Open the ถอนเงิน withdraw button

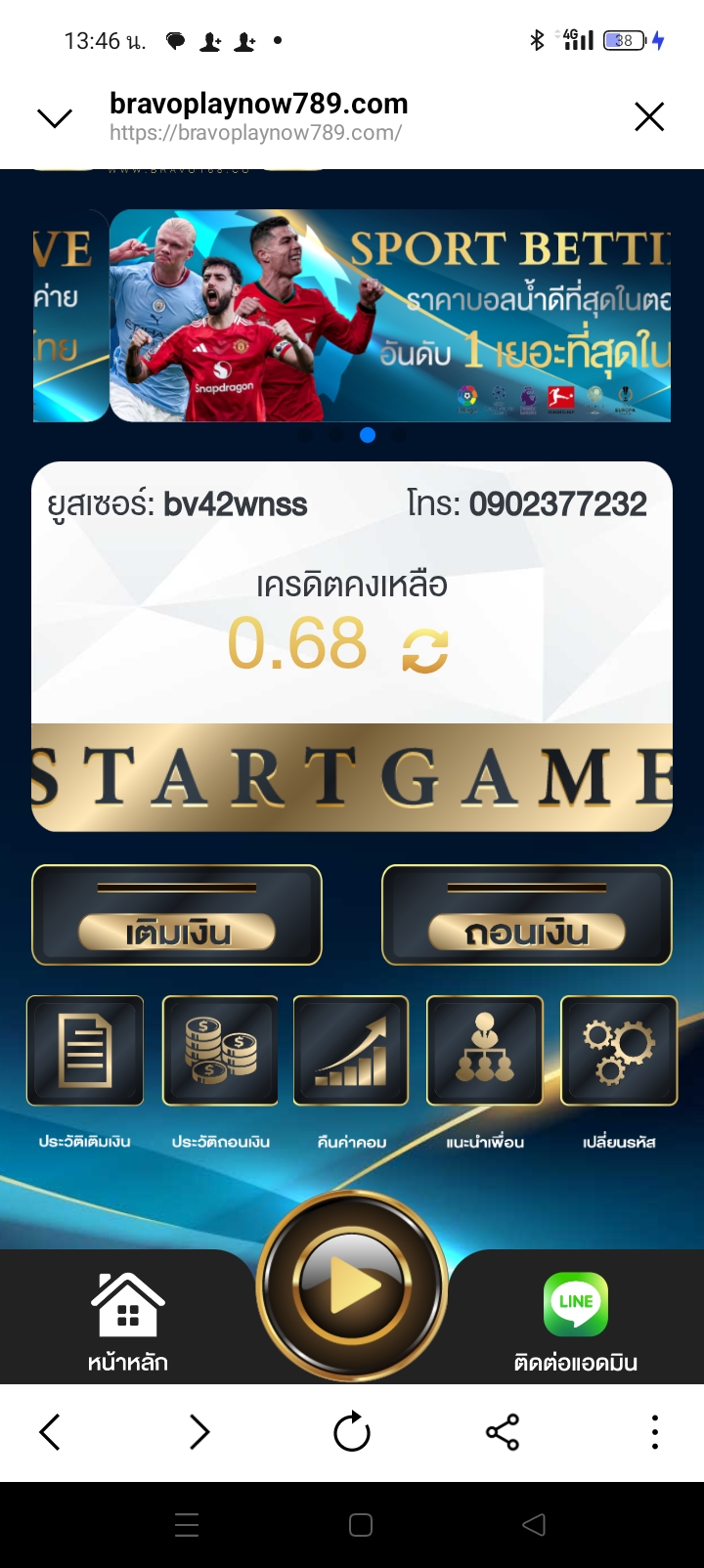pyautogui.click(x=527, y=916)
